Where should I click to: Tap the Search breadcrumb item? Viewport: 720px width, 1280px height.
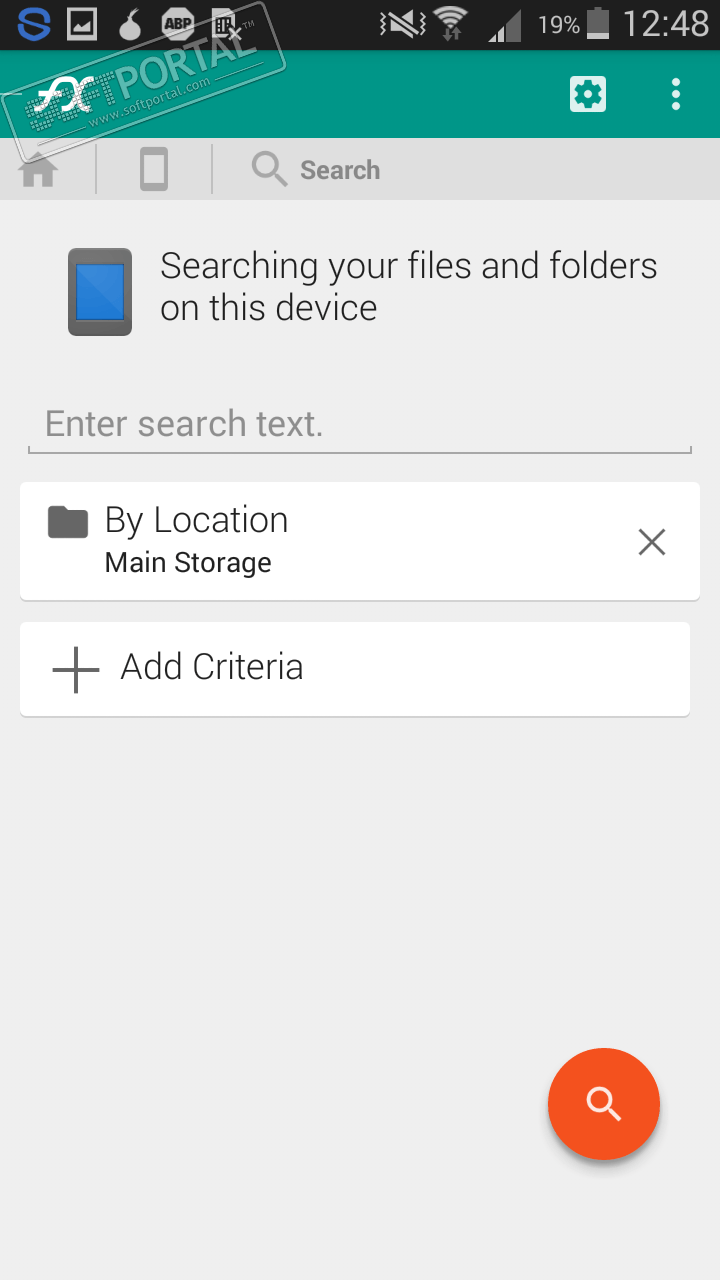coord(318,170)
